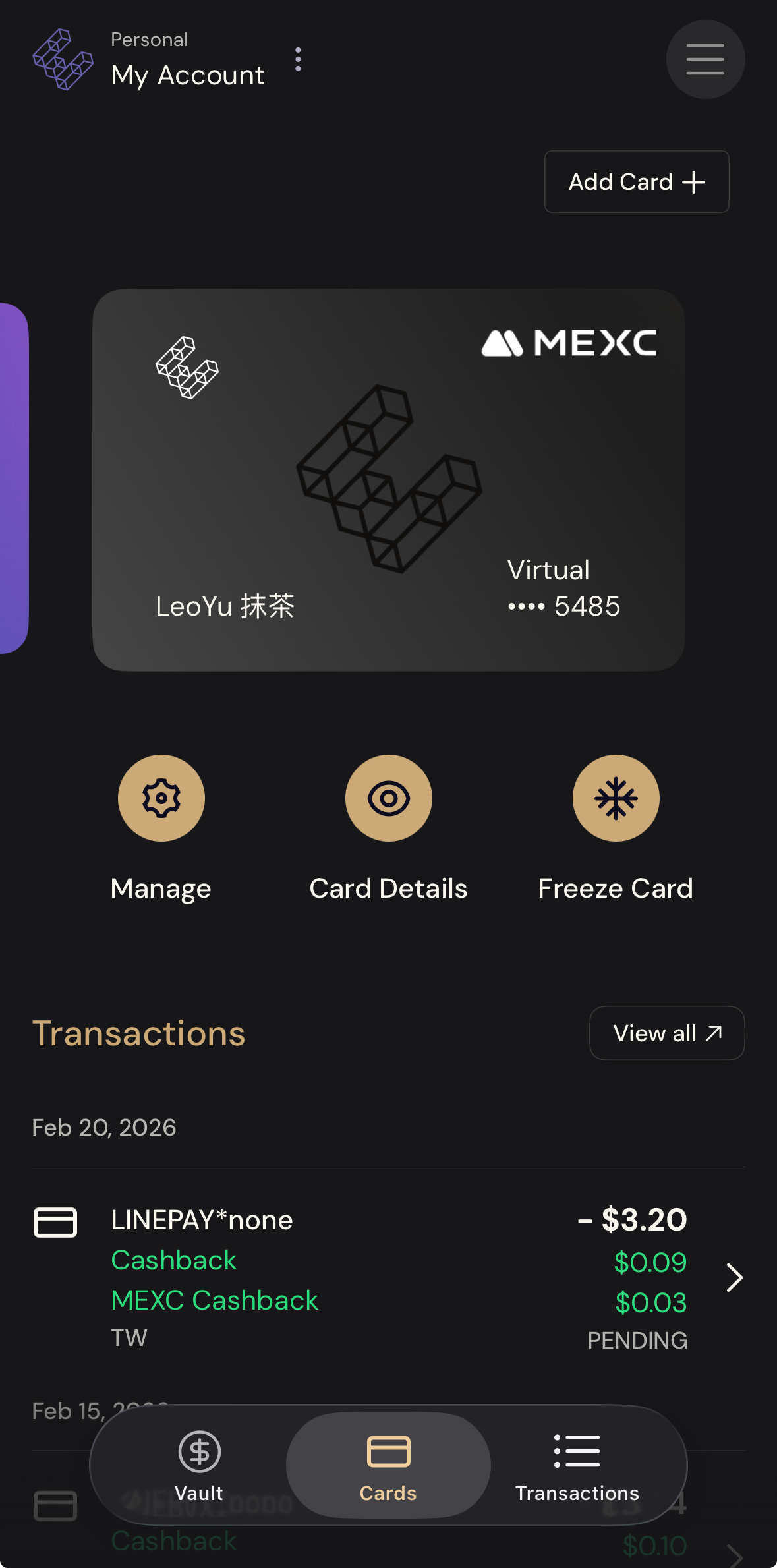Show Card Details
Viewport: 777px width, 1568px height.
click(x=388, y=798)
